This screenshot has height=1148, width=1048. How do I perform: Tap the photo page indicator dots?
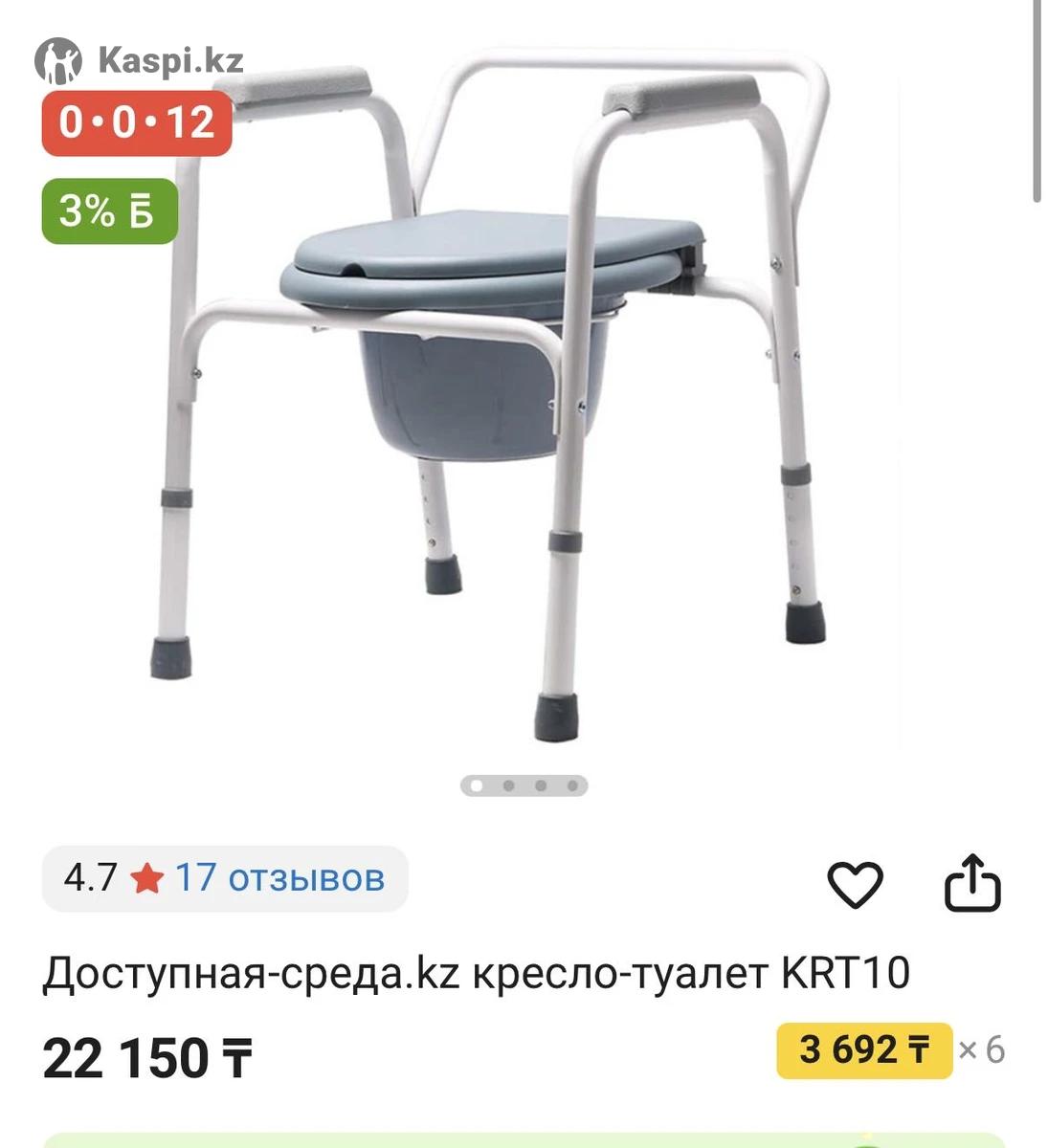tap(524, 785)
